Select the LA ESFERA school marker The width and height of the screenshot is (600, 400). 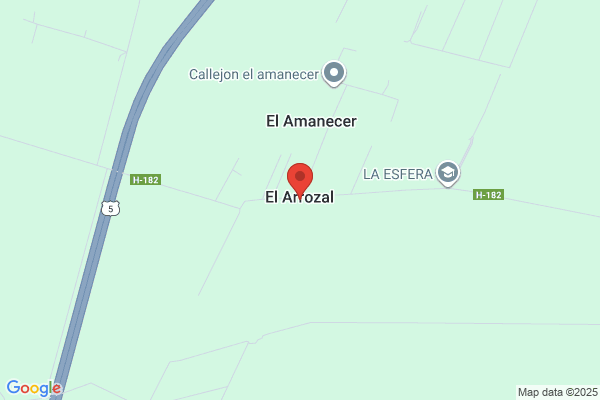pos(448,173)
